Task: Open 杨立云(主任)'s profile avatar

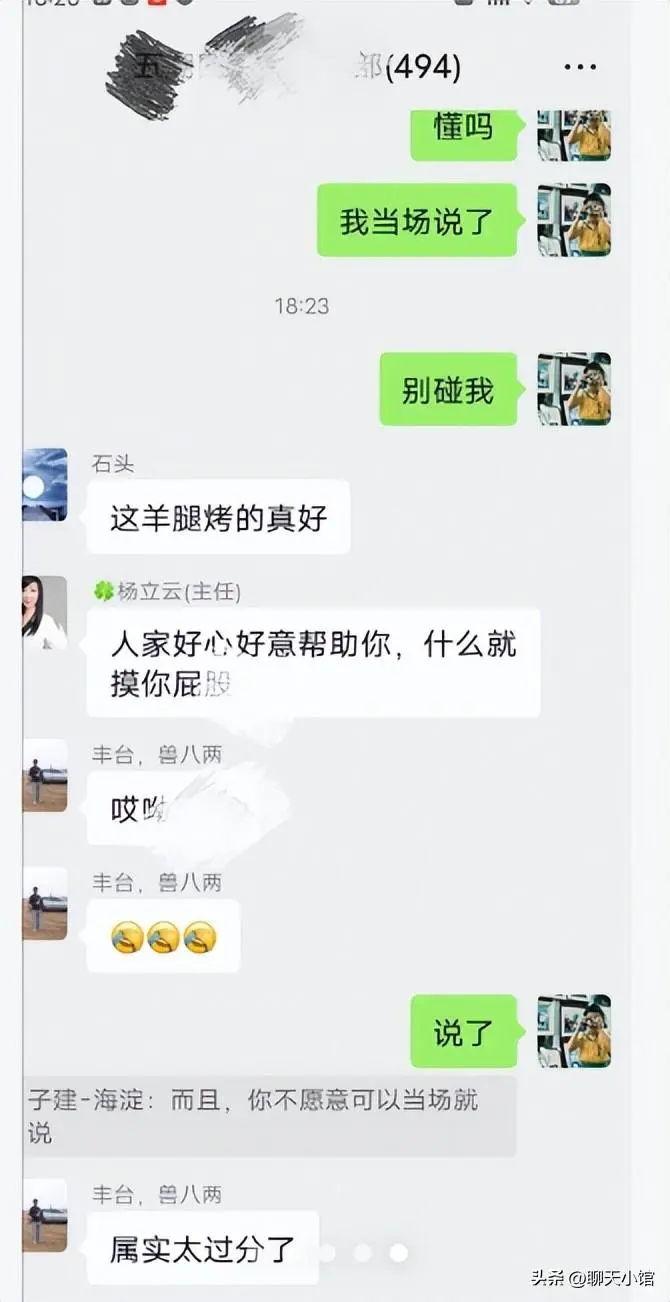Action: point(45,612)
